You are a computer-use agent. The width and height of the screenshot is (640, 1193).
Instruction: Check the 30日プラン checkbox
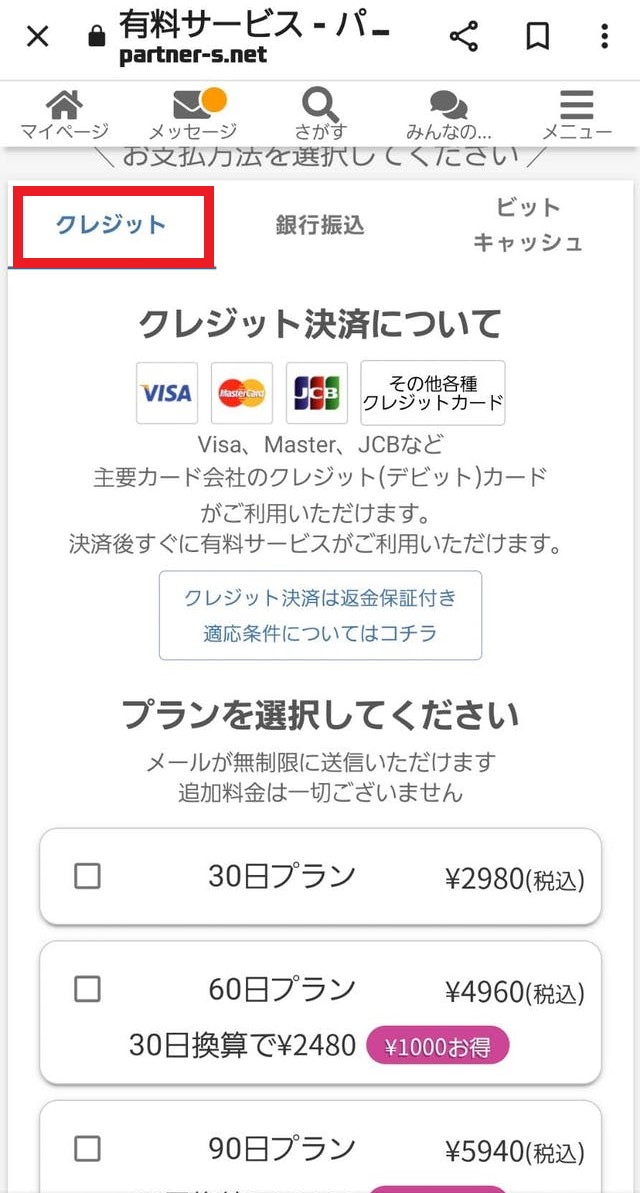point(88,876)
